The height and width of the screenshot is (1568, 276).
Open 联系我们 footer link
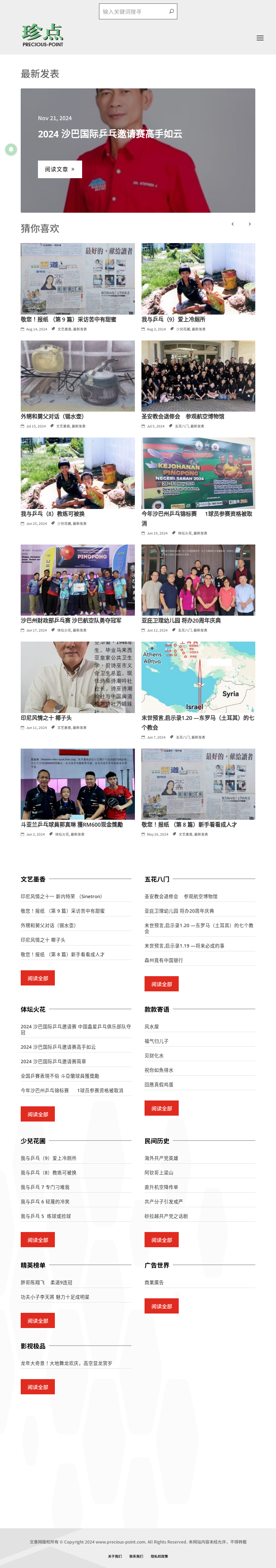pyautogui.click(x=136, y=1557)
